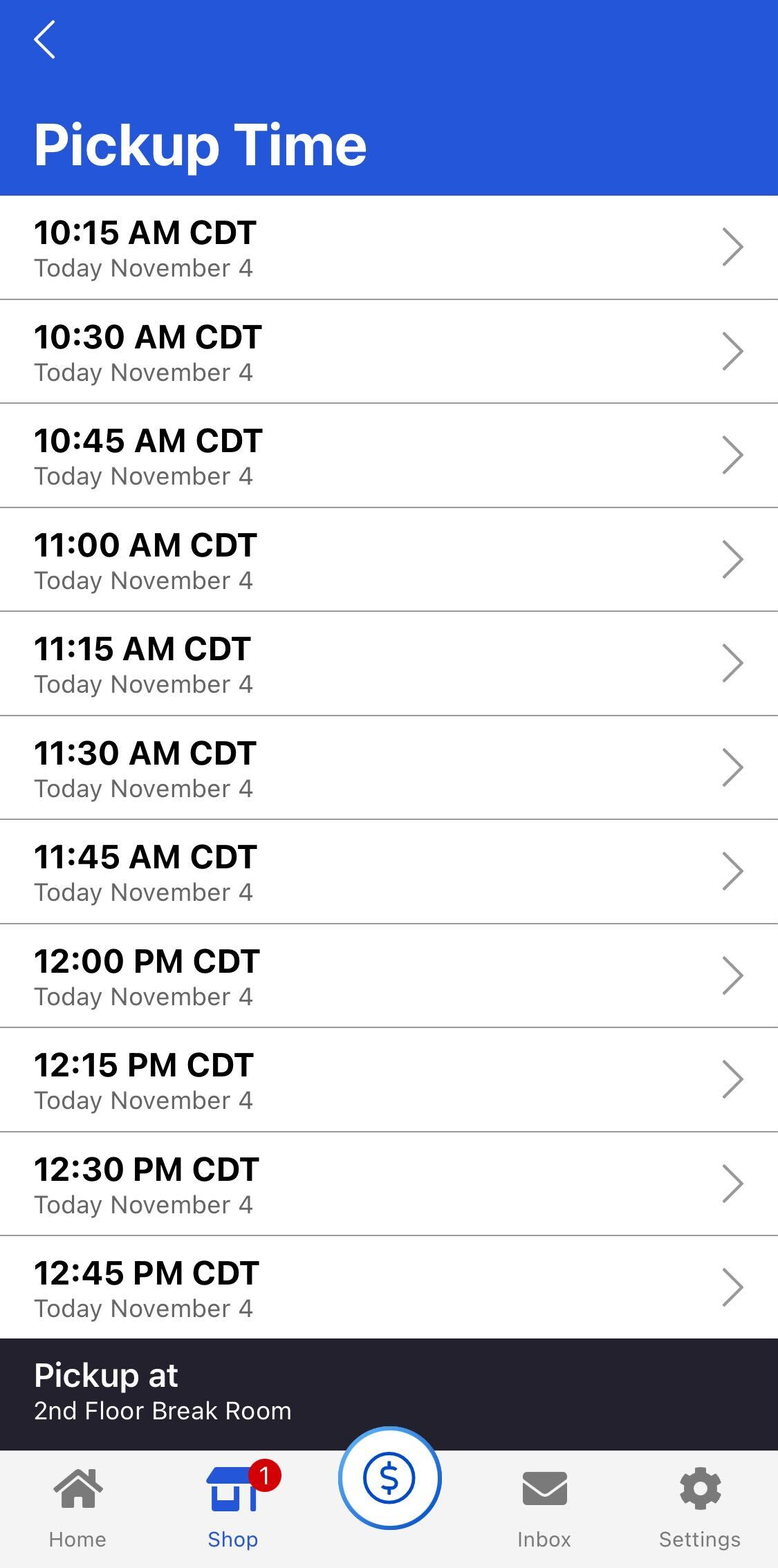The height and width of the screenshot is (1568, 778).
Task: Tap the 11:30 AM CDT slot
Action: [389, 768]
